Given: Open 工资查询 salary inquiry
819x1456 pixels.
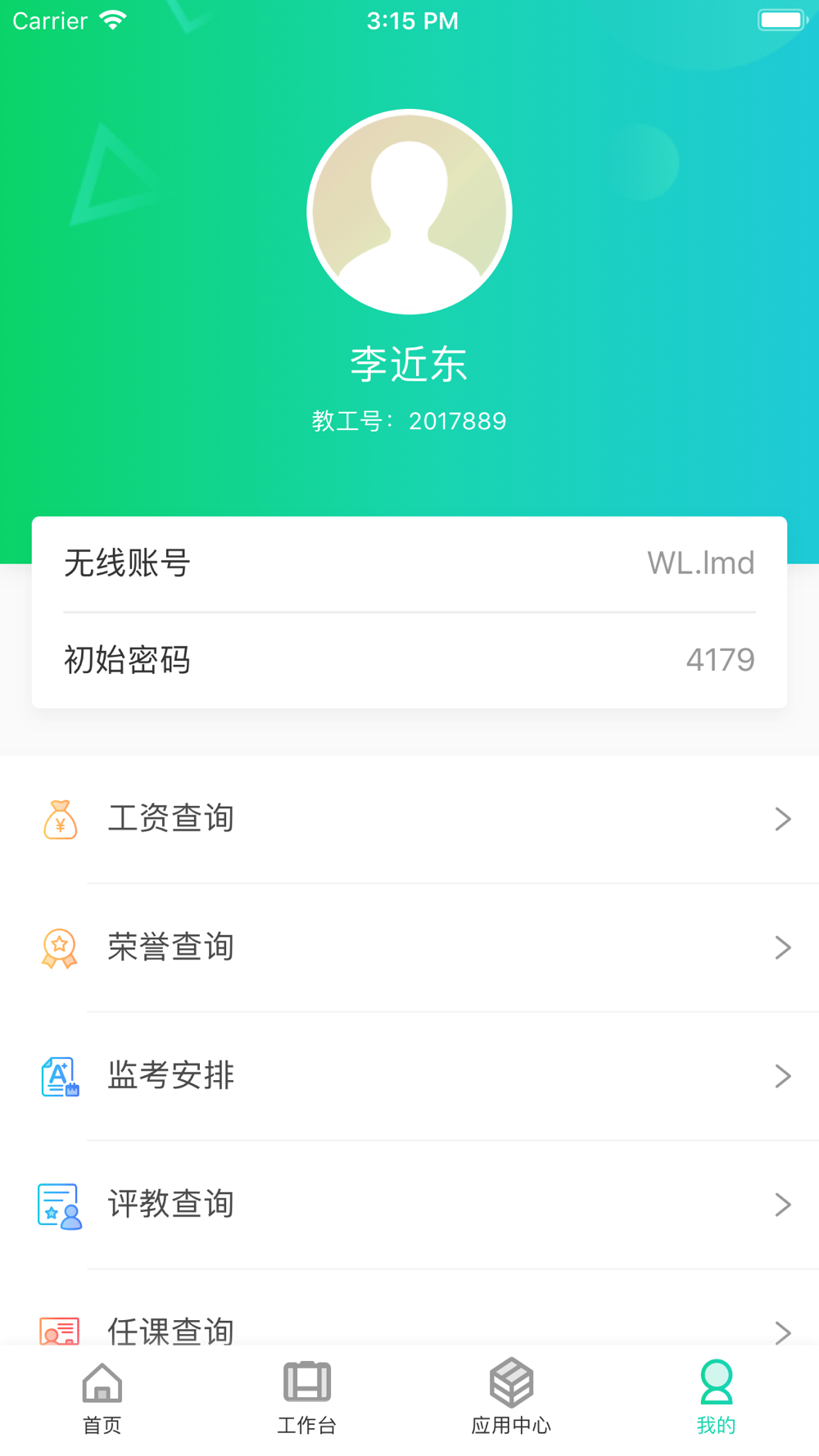Looking at the screenshot, I should pos(409,819).
